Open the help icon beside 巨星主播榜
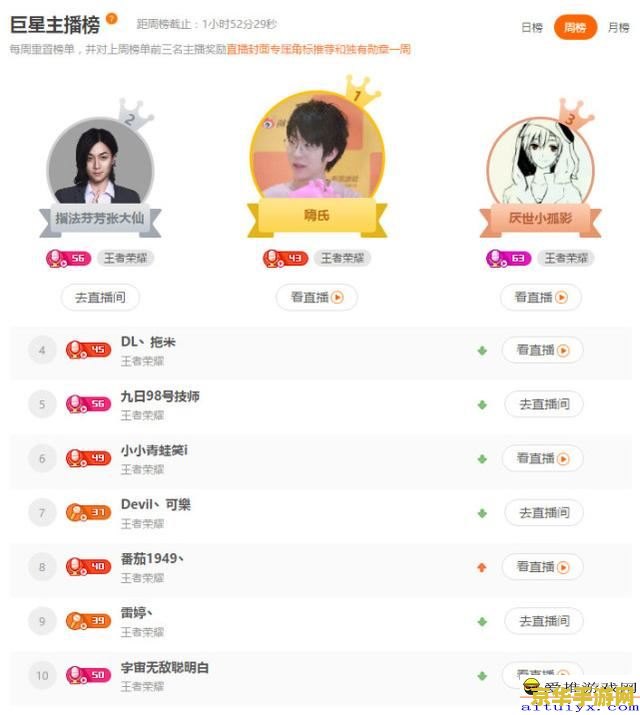This screenshot has height=715, width=640. pyautogui.click(x=112, y=18)
